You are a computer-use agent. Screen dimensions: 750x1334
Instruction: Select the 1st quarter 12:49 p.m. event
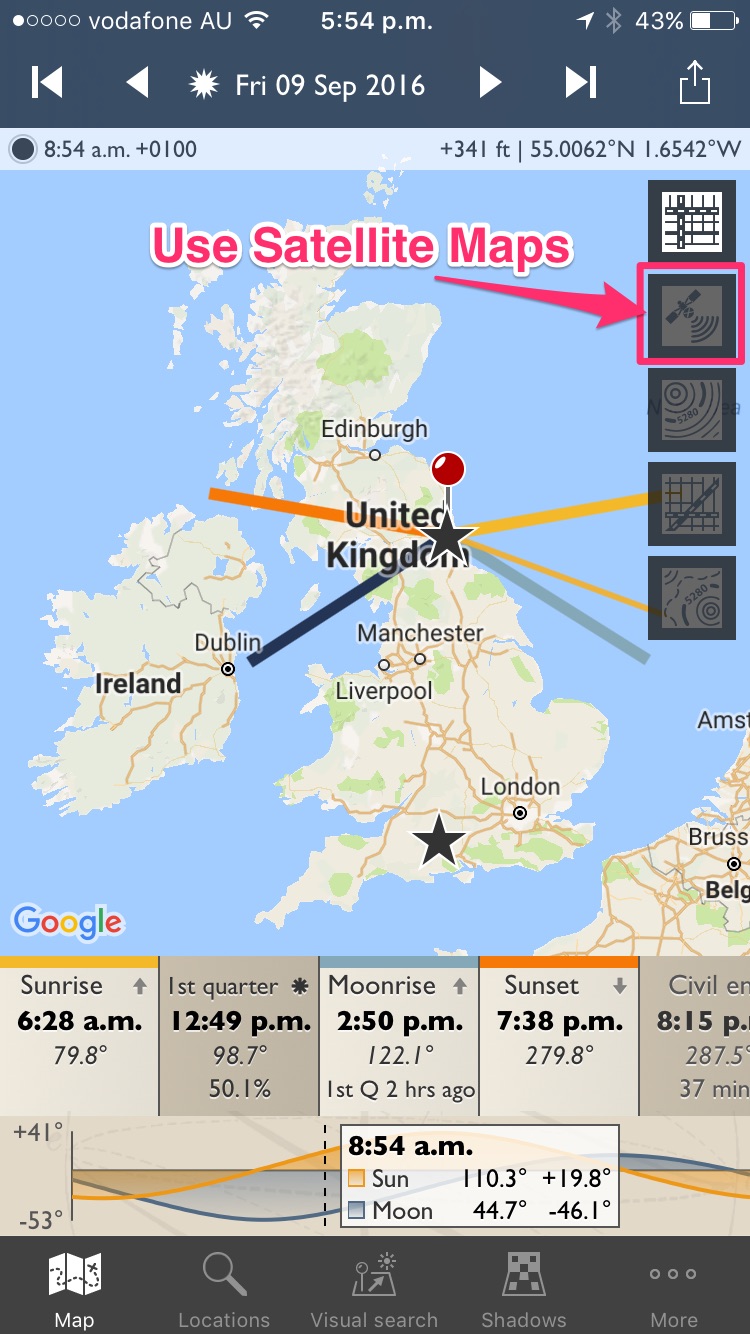click(x=239, y=1036)
